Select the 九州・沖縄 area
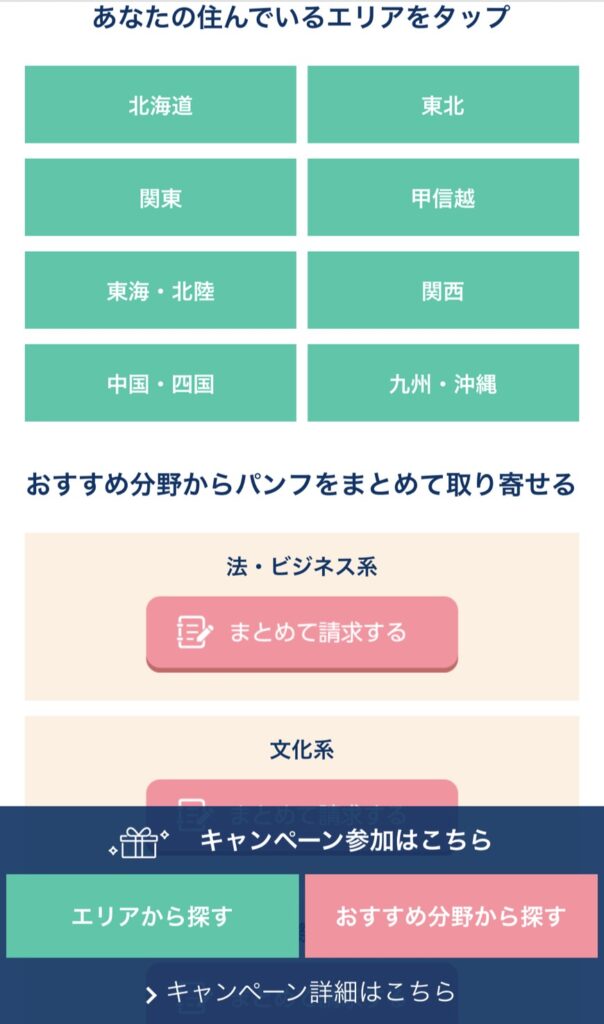604x1024 pixels. [x=443, y=384]
